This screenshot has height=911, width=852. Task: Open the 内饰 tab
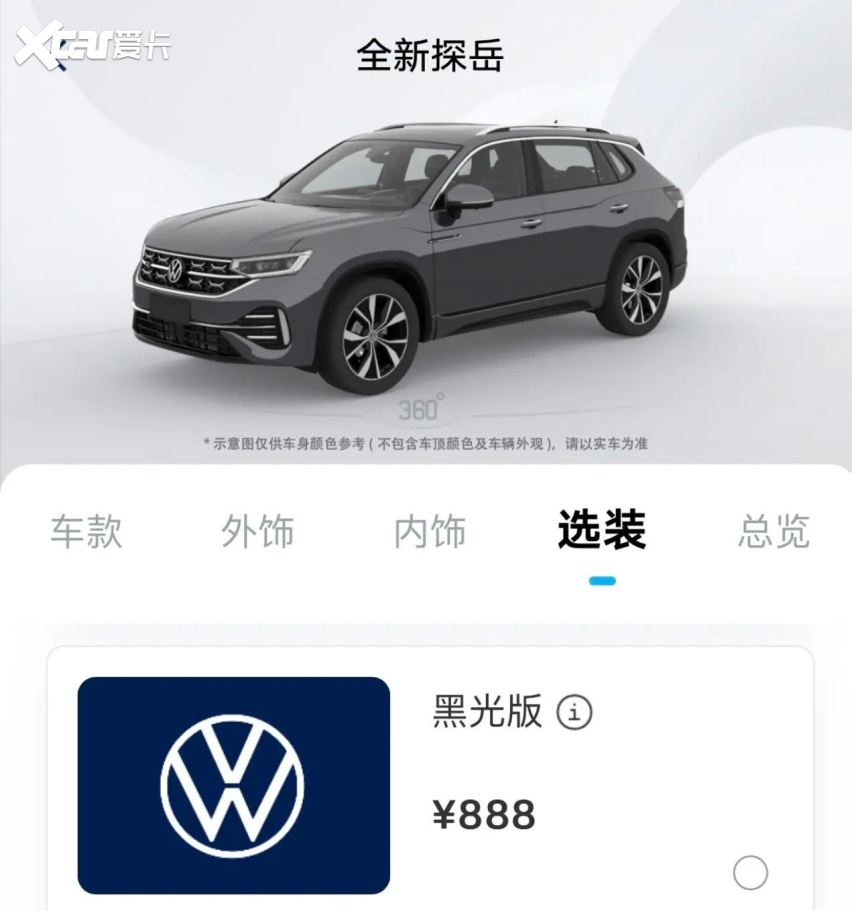tap(430, 531)
